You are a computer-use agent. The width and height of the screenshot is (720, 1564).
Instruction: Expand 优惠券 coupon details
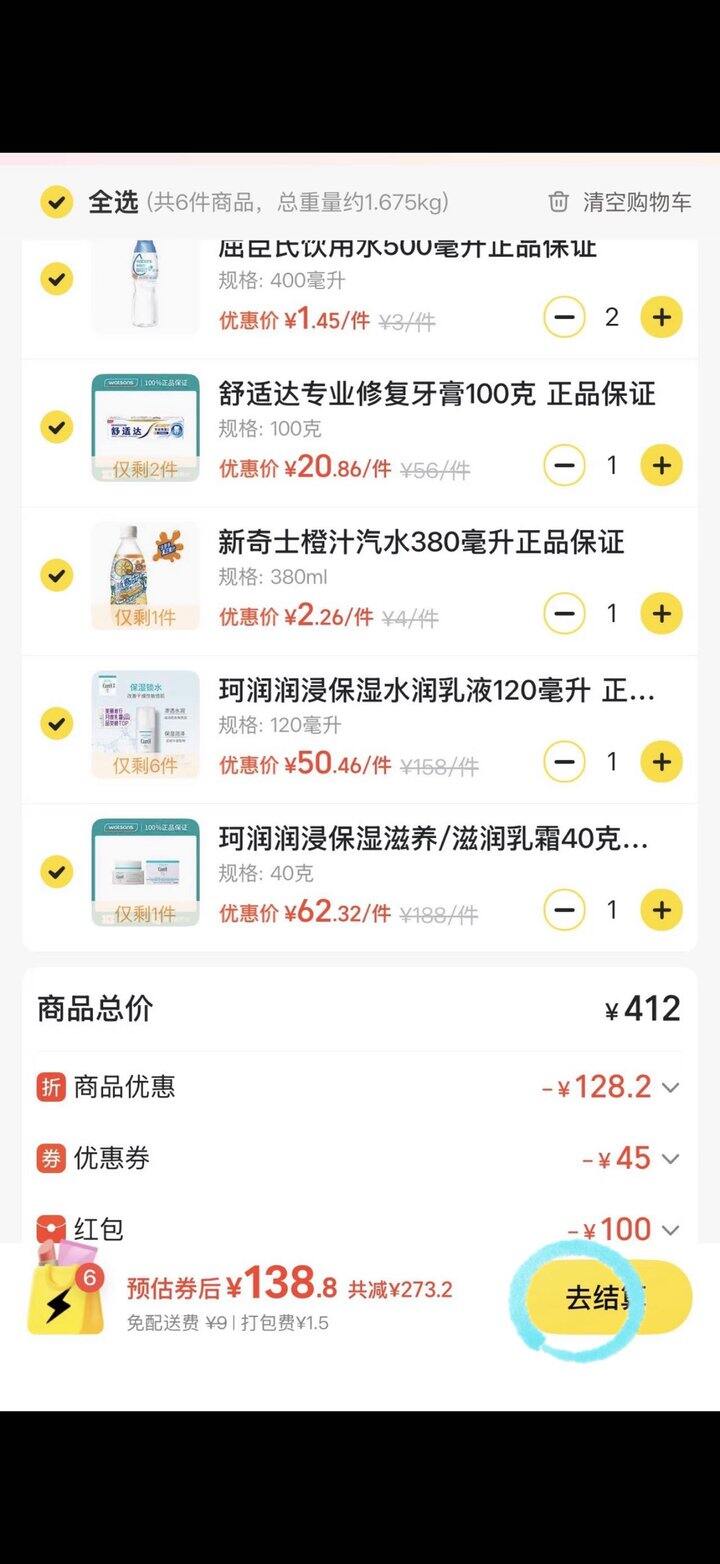[x=670, y=1159]
